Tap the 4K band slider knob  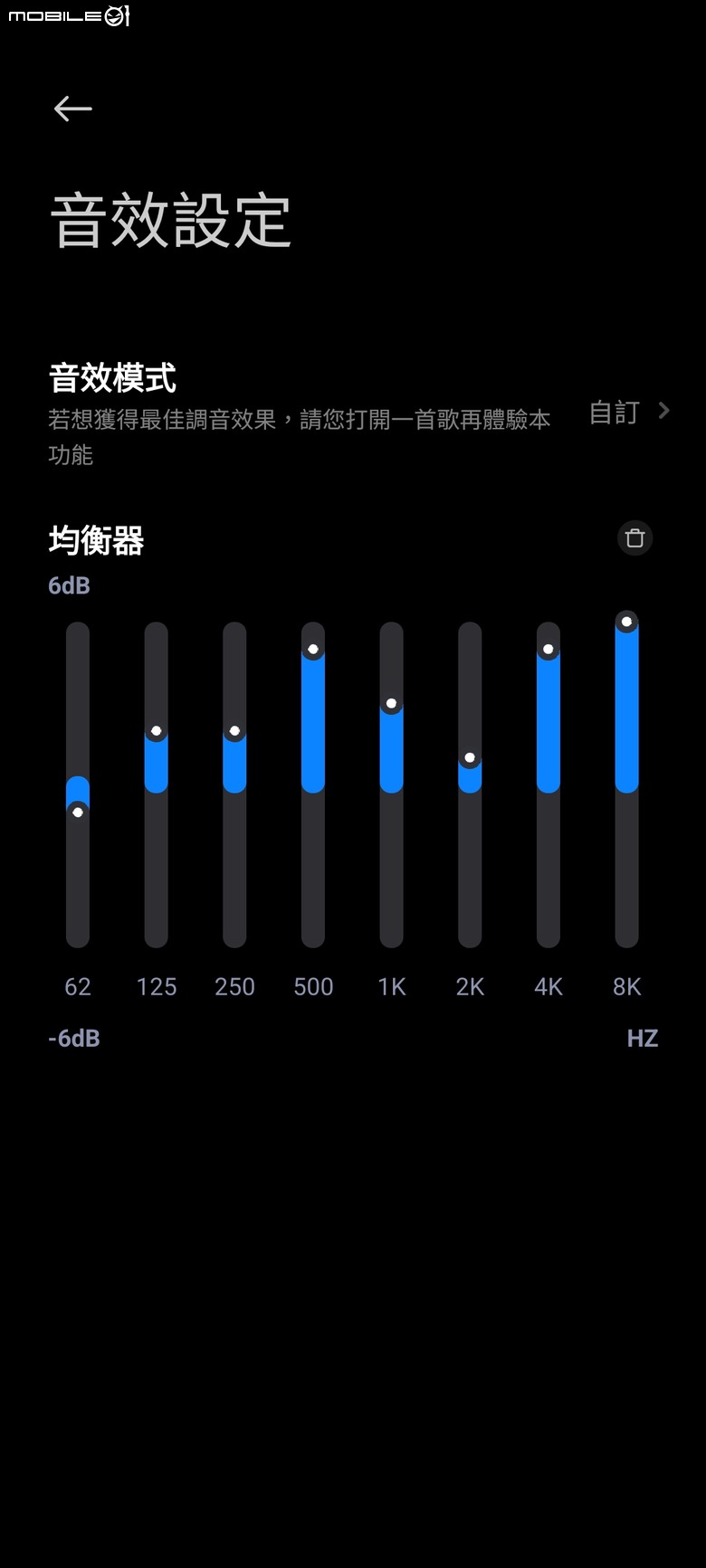548,648
